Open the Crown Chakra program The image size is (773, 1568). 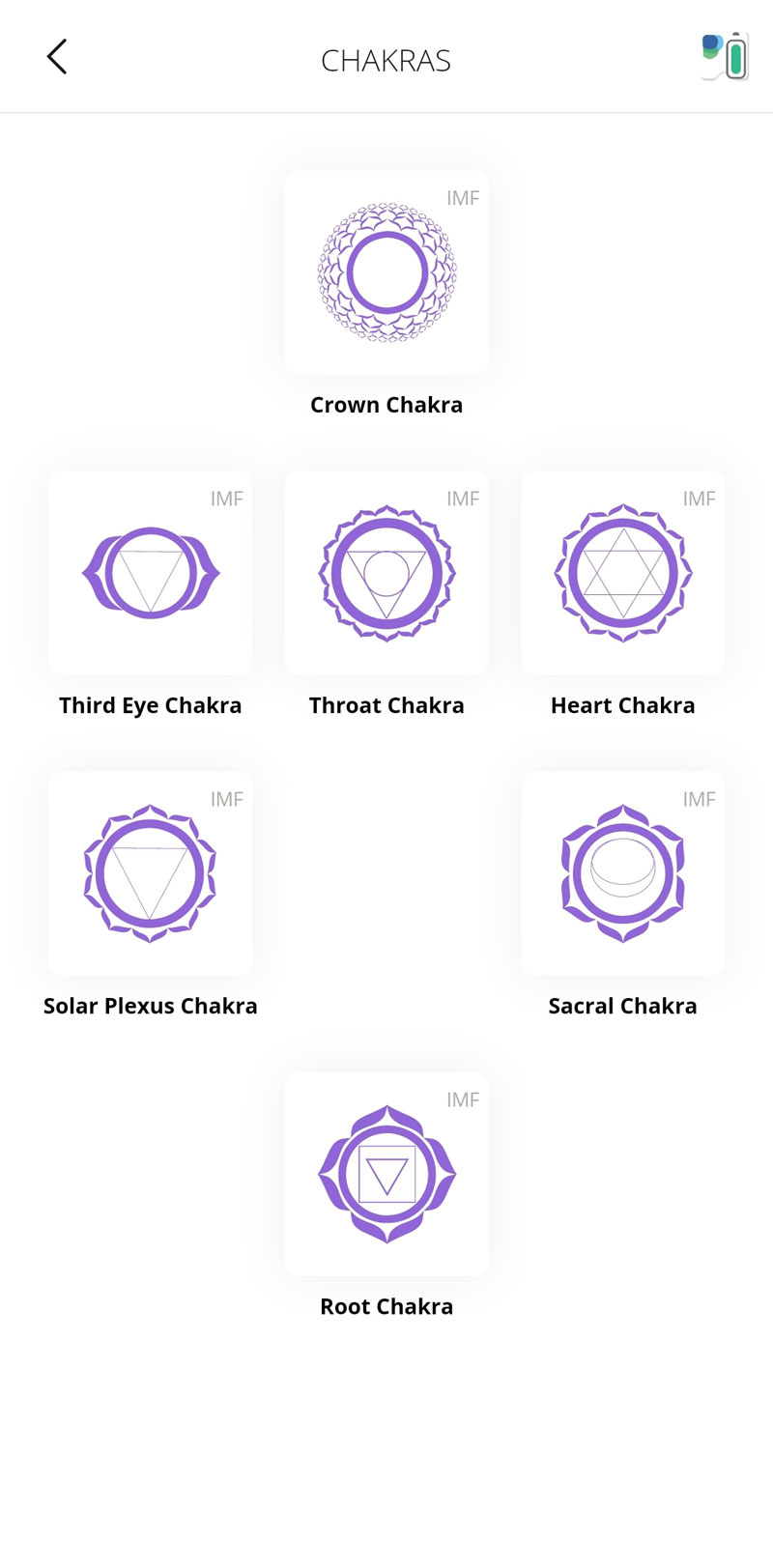click(x=386, y=273)
